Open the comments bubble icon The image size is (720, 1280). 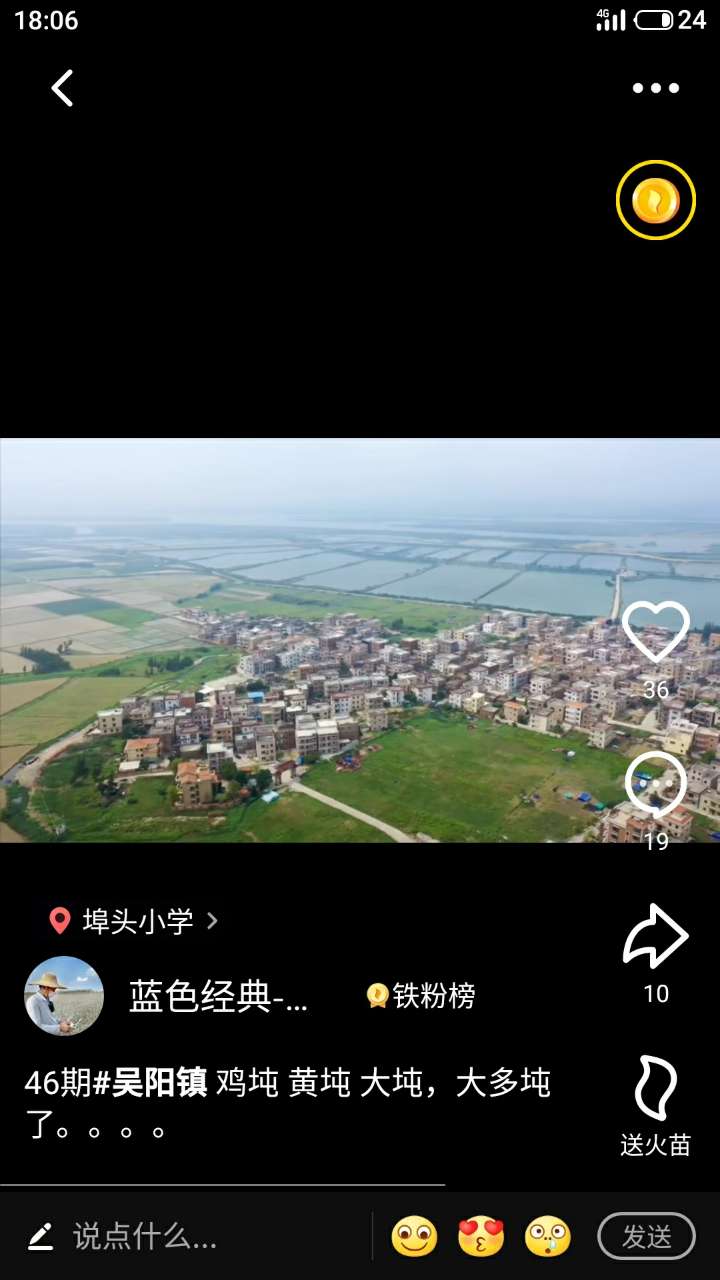656,786
